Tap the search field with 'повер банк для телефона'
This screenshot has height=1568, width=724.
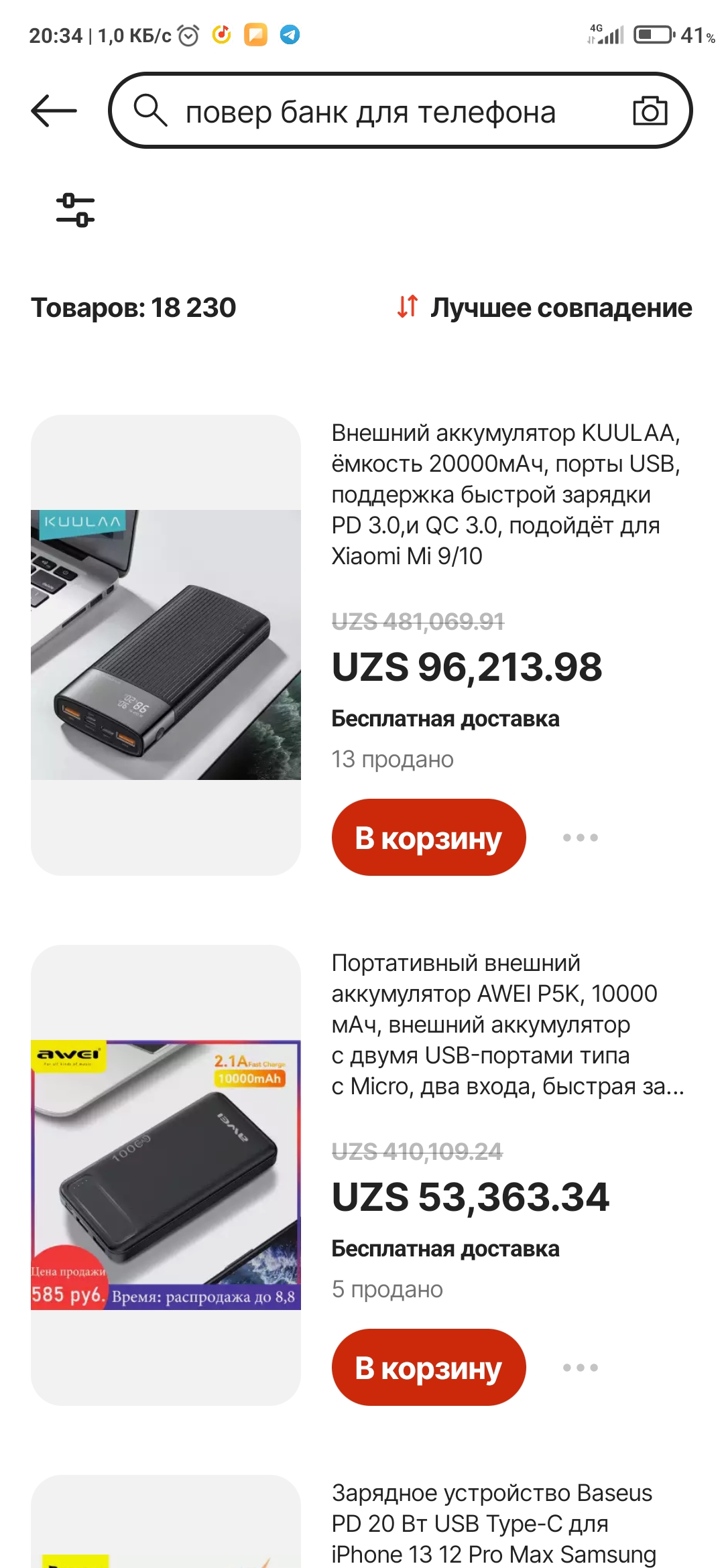370,112
